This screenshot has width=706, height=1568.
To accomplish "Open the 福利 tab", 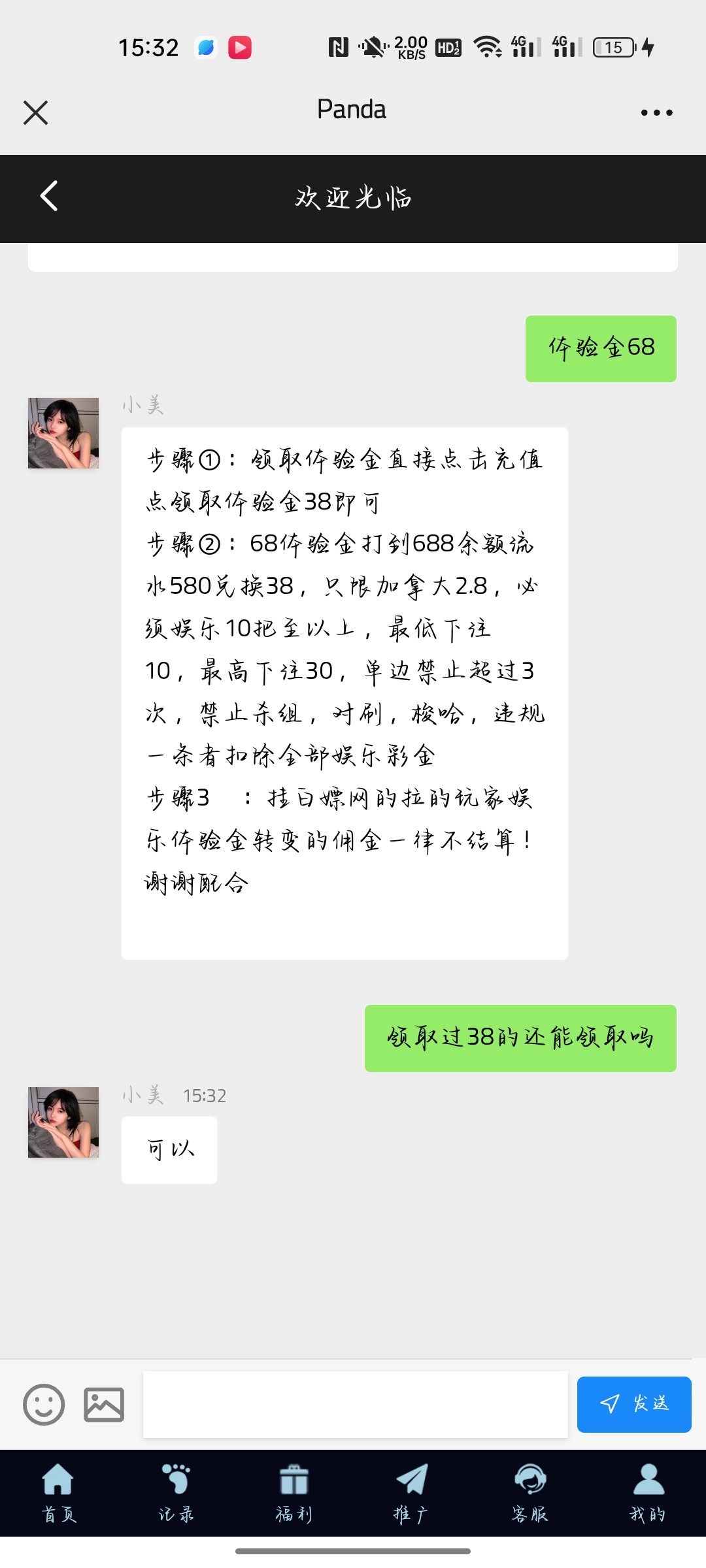I will [x=294, y=1492].
